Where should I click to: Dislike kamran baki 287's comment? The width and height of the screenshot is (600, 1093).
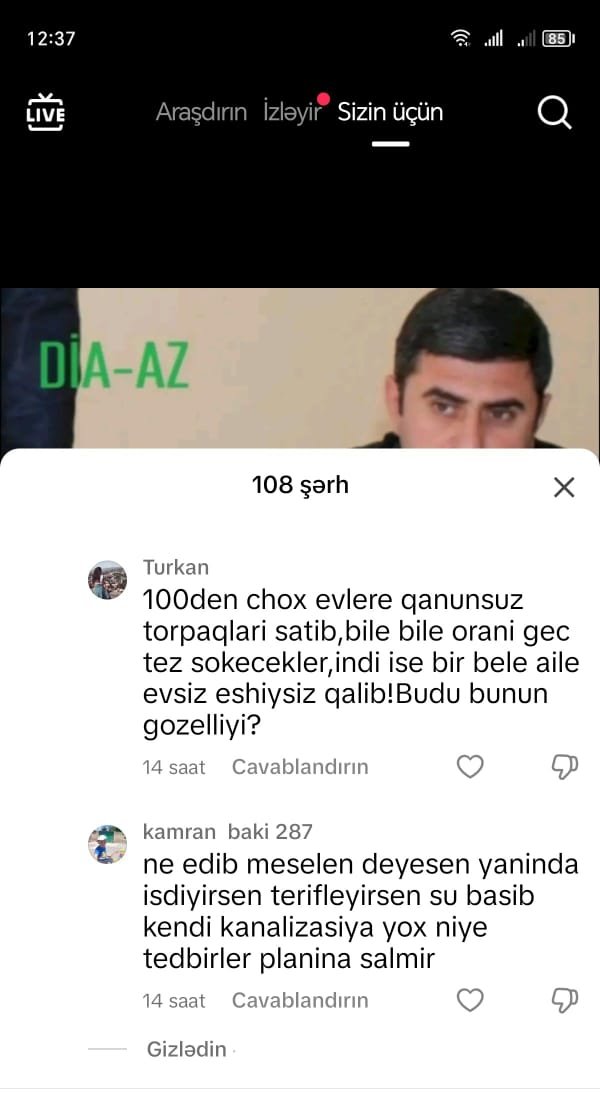tap(564, 1000)
